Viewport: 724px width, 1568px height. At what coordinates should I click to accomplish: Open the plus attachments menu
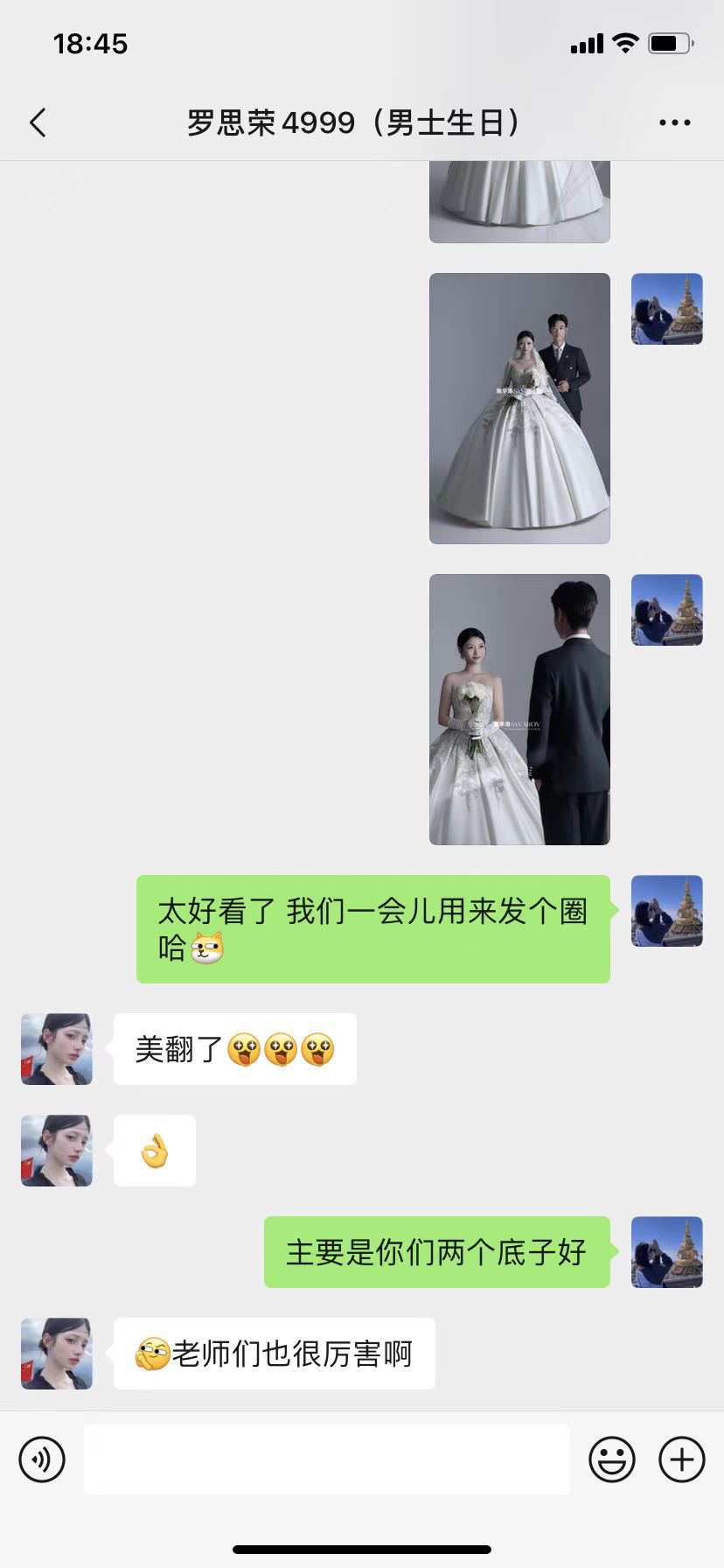[x=682, y=1459]
